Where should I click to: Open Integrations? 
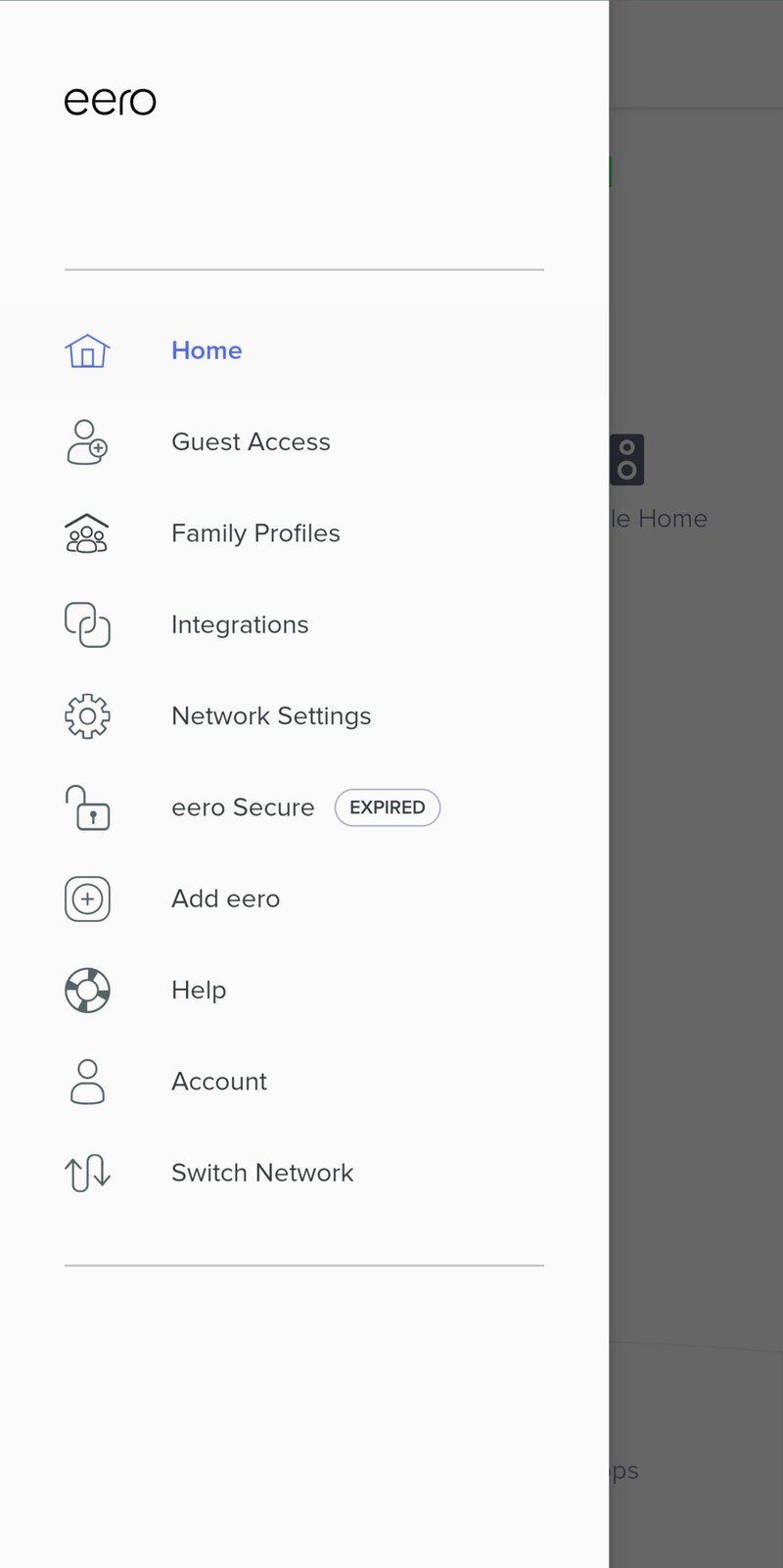point(240,624)
